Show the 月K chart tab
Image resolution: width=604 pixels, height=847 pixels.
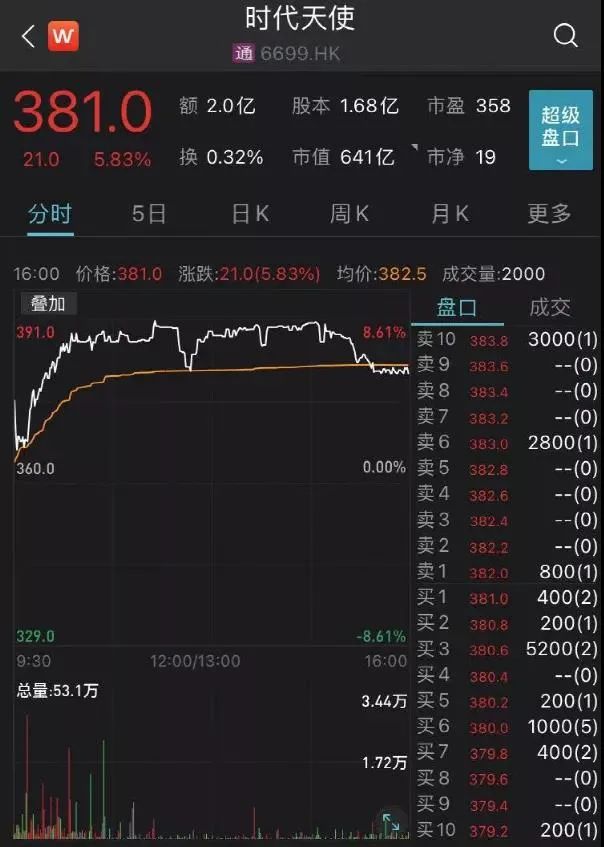click(450, 213)
